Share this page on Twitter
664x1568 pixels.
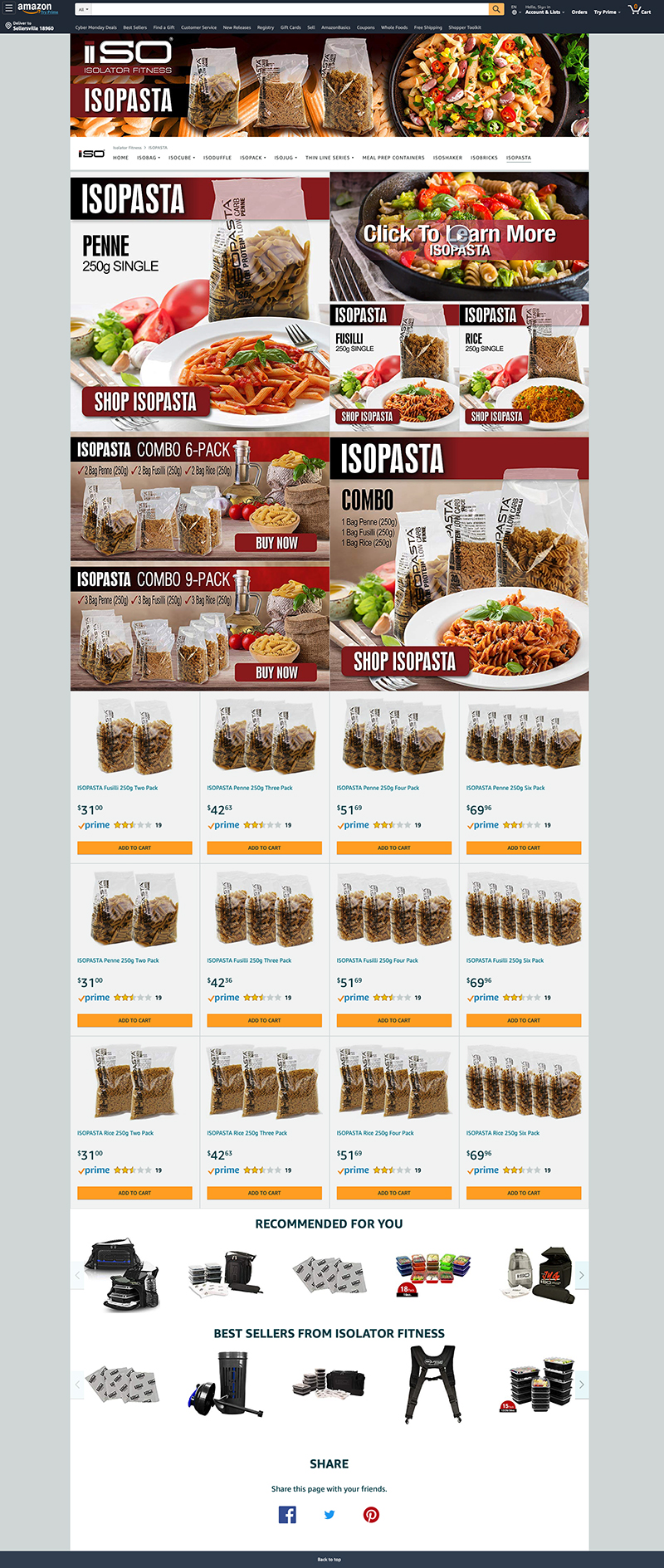(x=330, y=1514)
